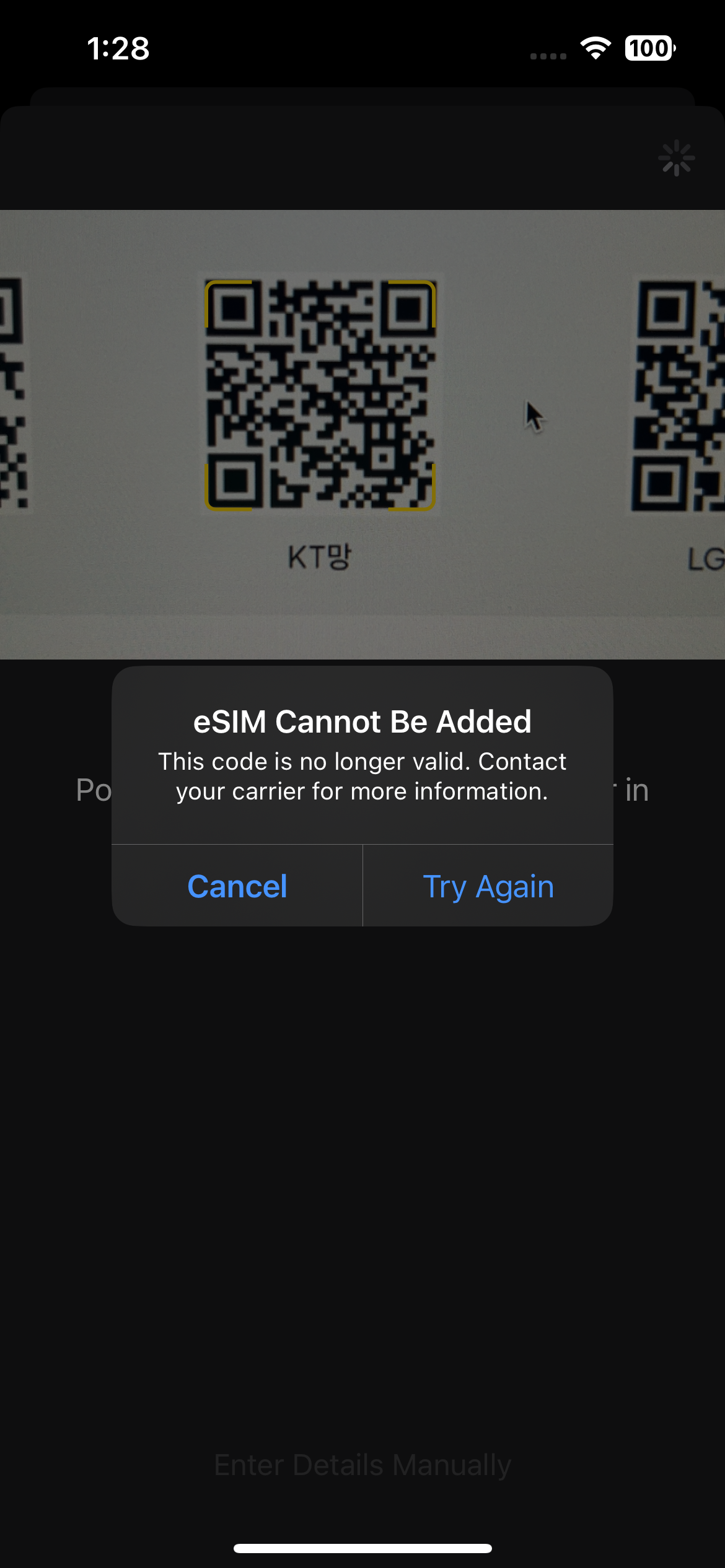Cancel the eSIM error dialog
Screen dimensions: 725x1568
pos(237,886)
